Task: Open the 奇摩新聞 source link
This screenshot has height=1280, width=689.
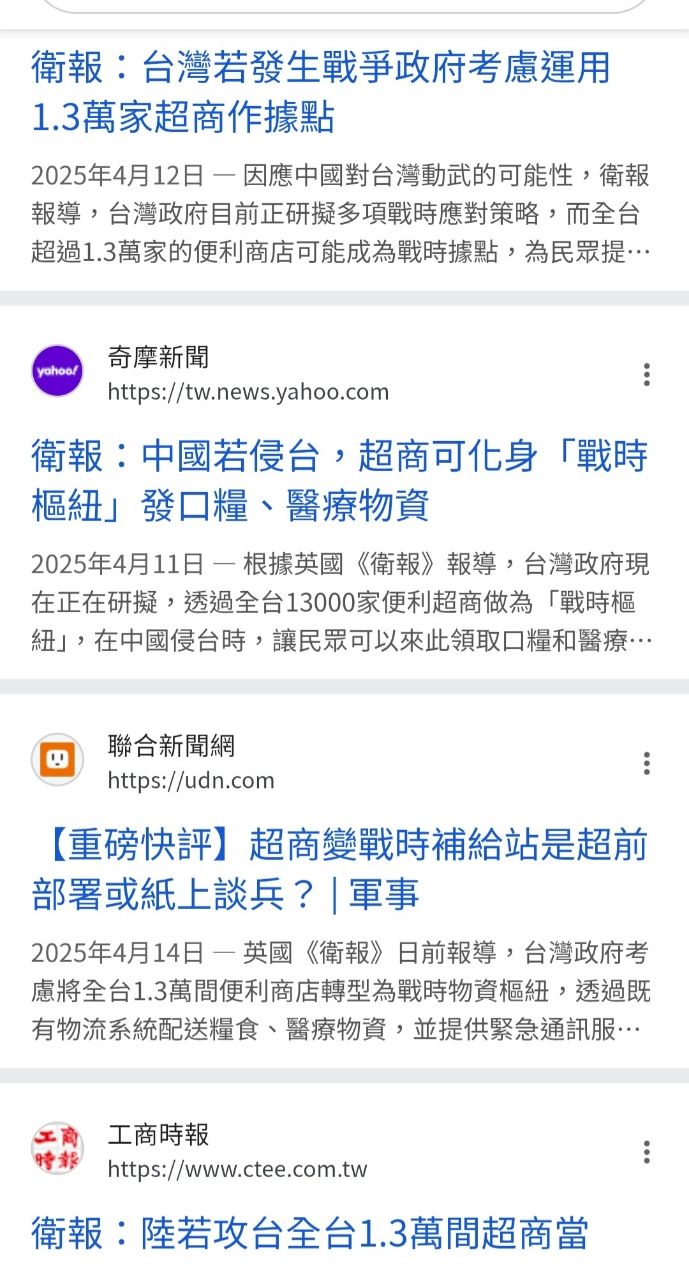Action: 248,374
